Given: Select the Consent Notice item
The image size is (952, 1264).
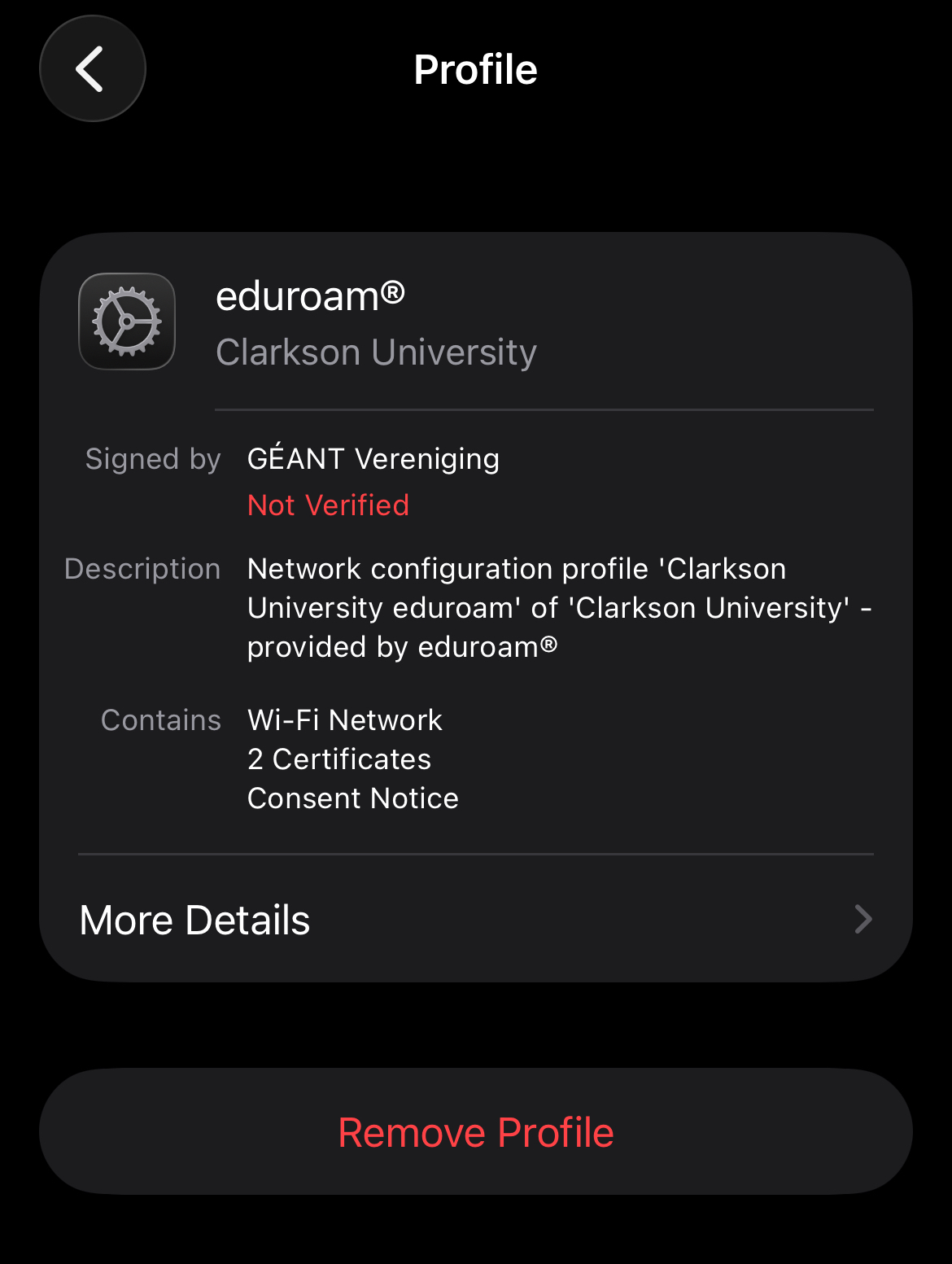Looking at the screenshot, I should (x=352, y=798).
